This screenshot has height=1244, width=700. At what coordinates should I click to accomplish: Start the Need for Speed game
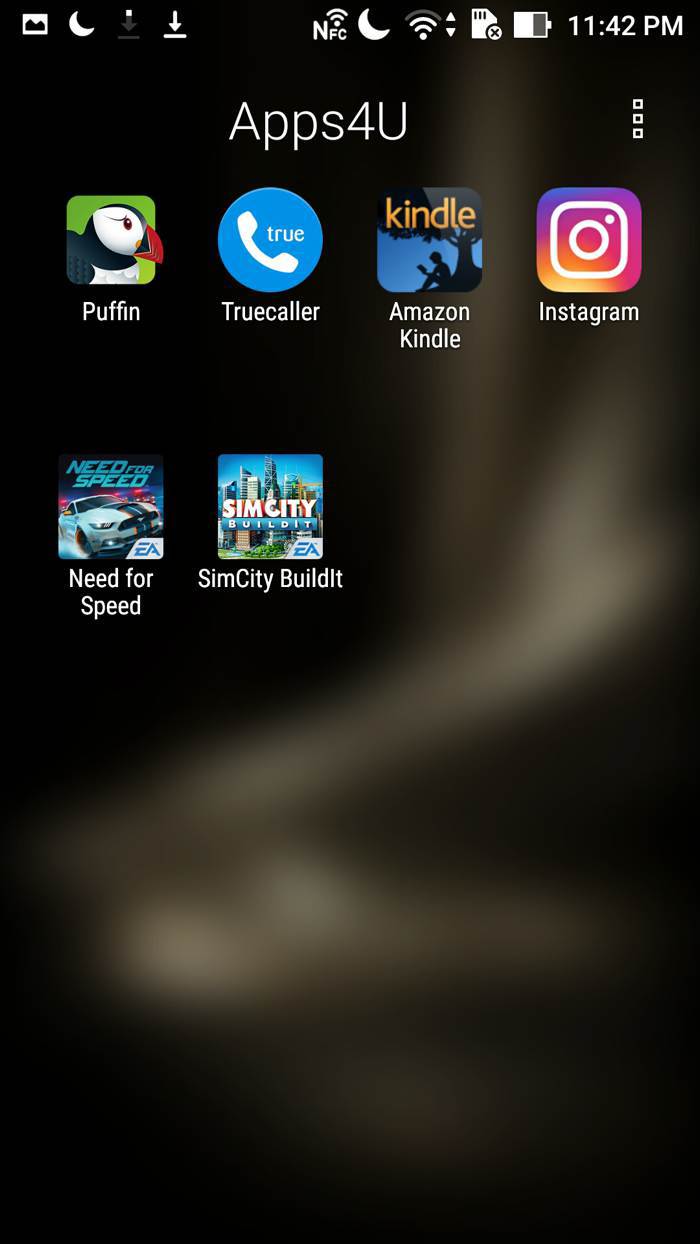[x=111, y=507]
